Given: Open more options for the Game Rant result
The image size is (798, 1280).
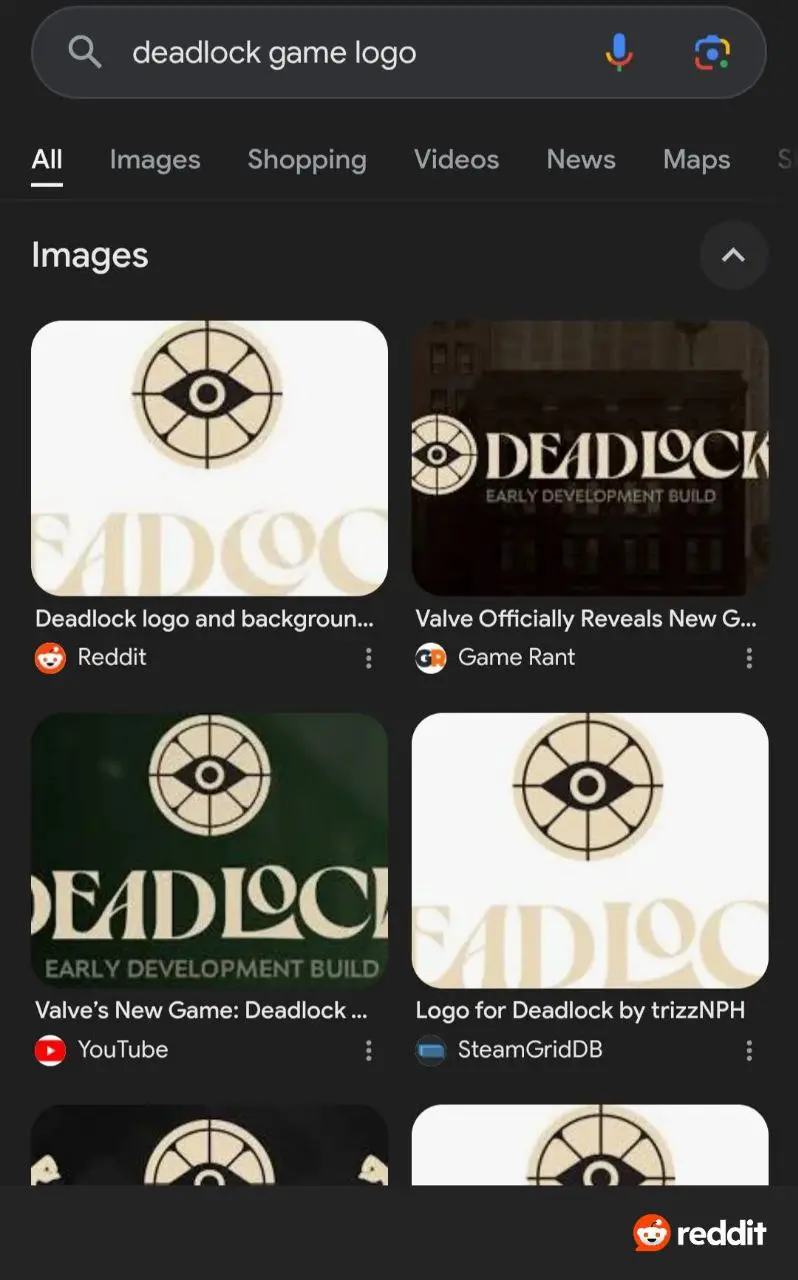Looking at the screenshot, I should click(x=749, y=657).
